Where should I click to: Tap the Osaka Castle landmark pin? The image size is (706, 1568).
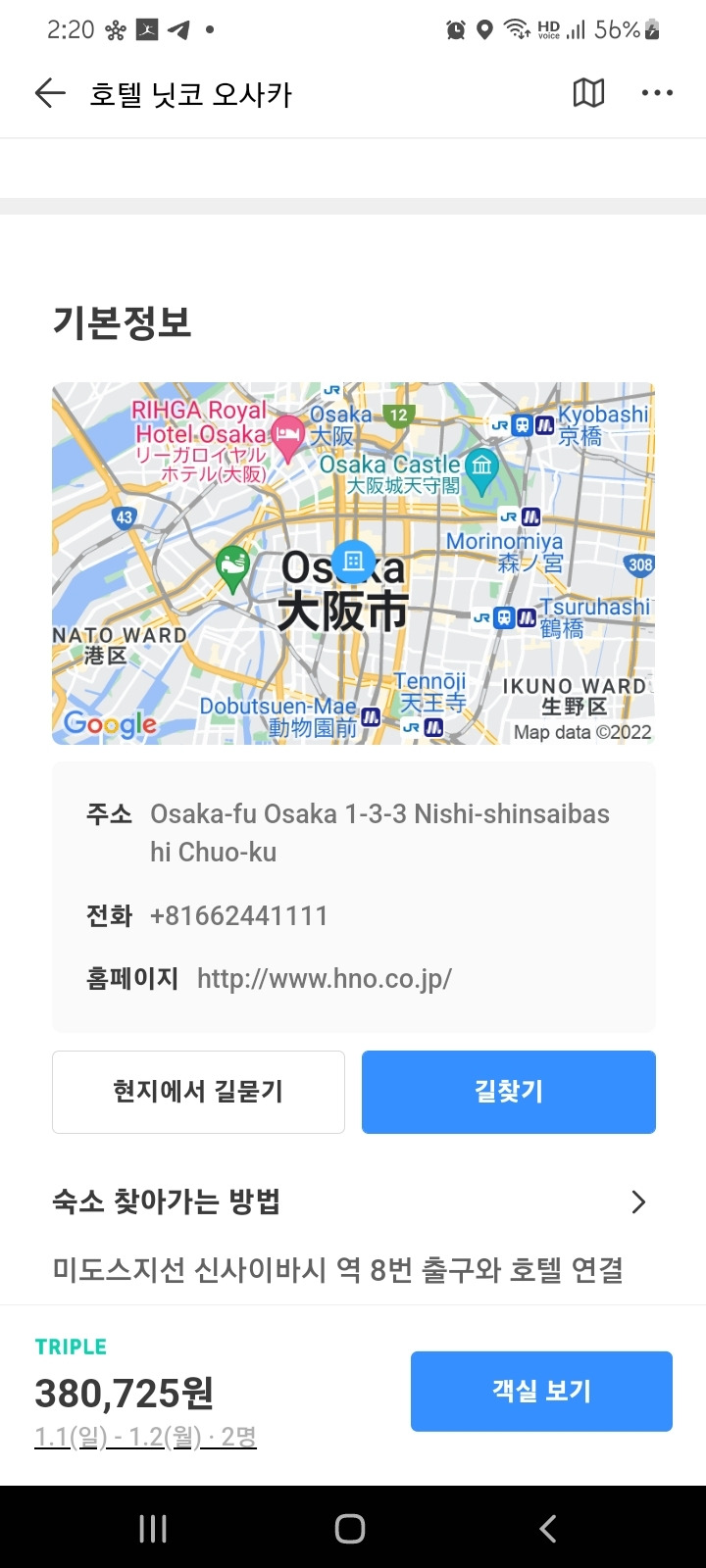480,467
